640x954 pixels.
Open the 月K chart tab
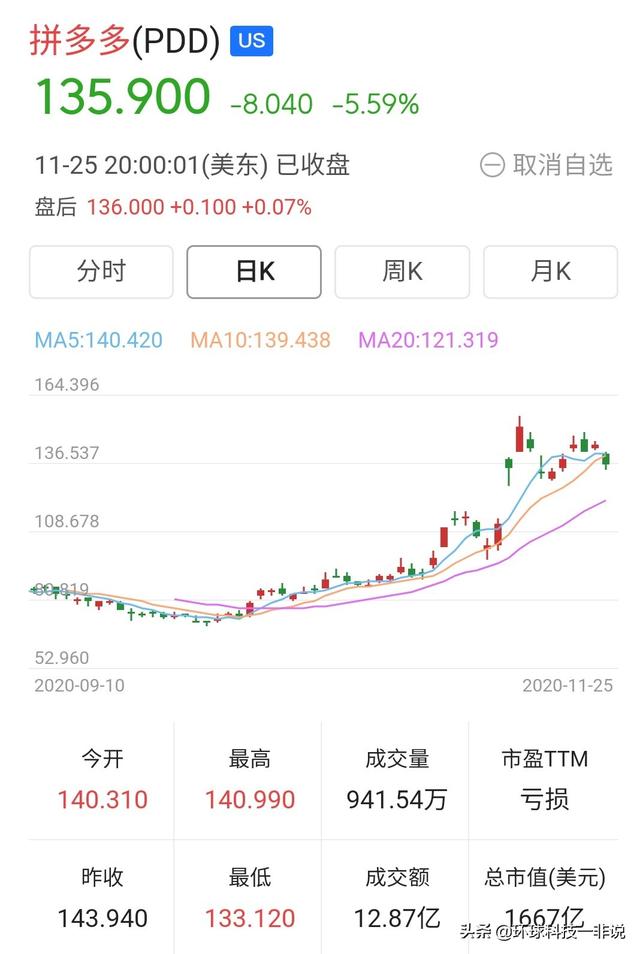tap(550, 272)
